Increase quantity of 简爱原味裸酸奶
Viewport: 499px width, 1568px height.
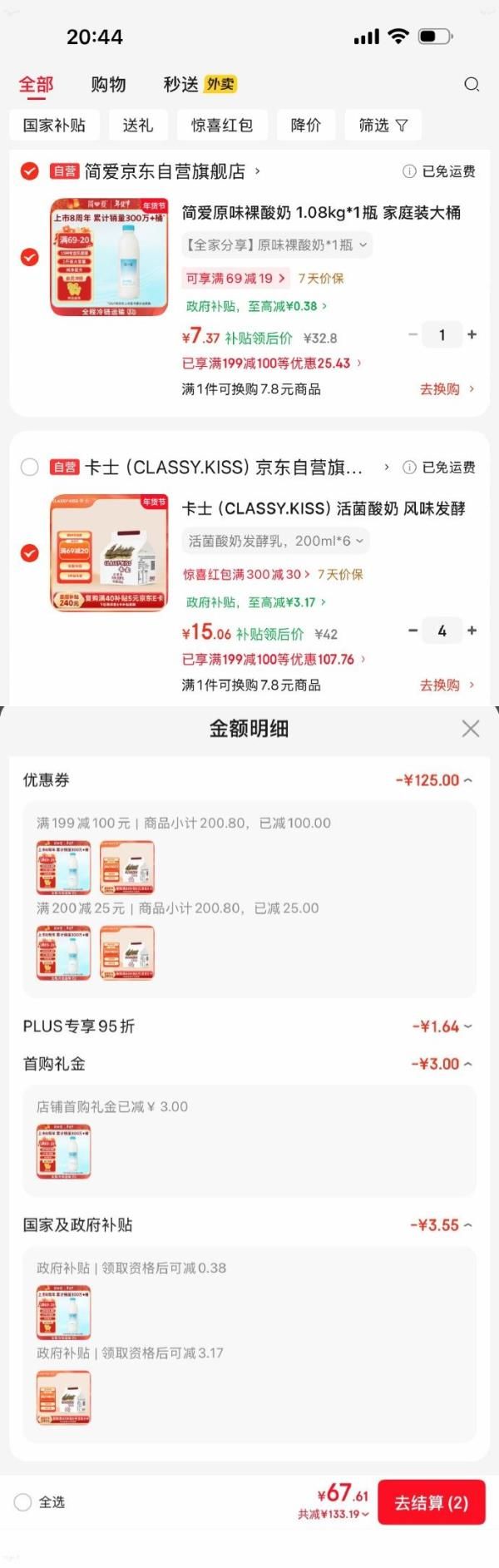472,334
